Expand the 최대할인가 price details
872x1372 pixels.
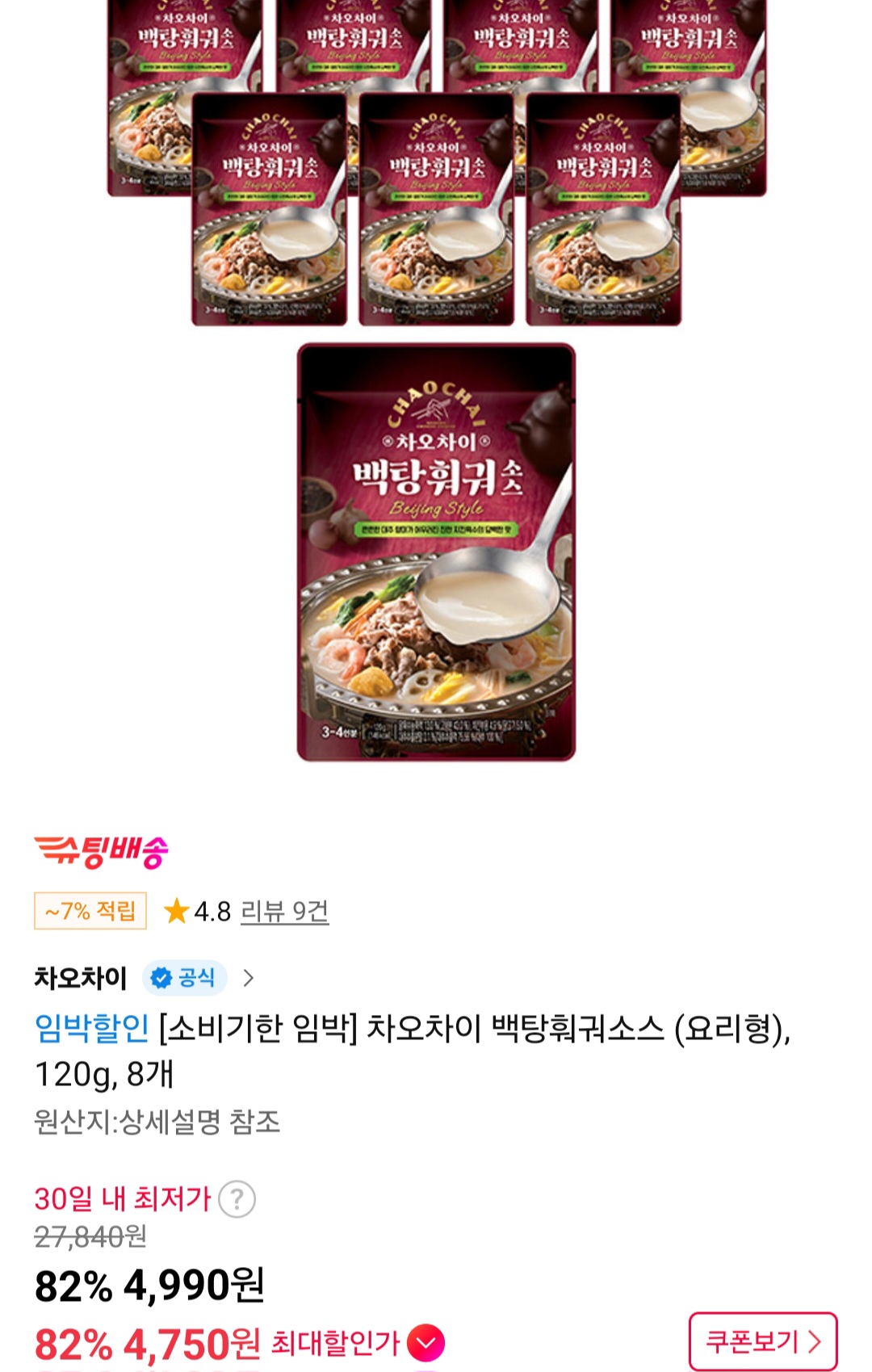[x=426, y=1343]
